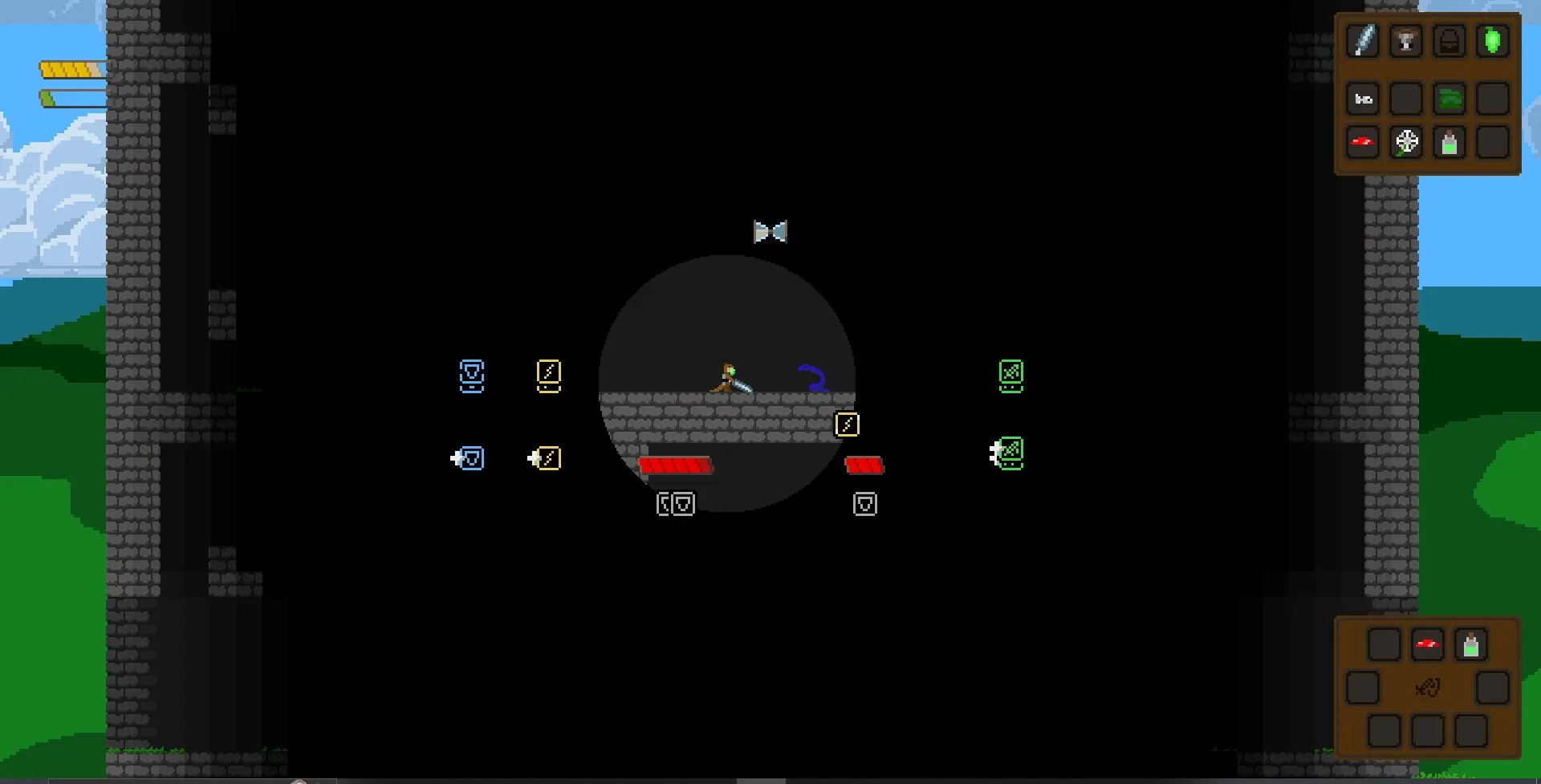Select the sword in the inventory
1541x784 pixels.
1363,41
